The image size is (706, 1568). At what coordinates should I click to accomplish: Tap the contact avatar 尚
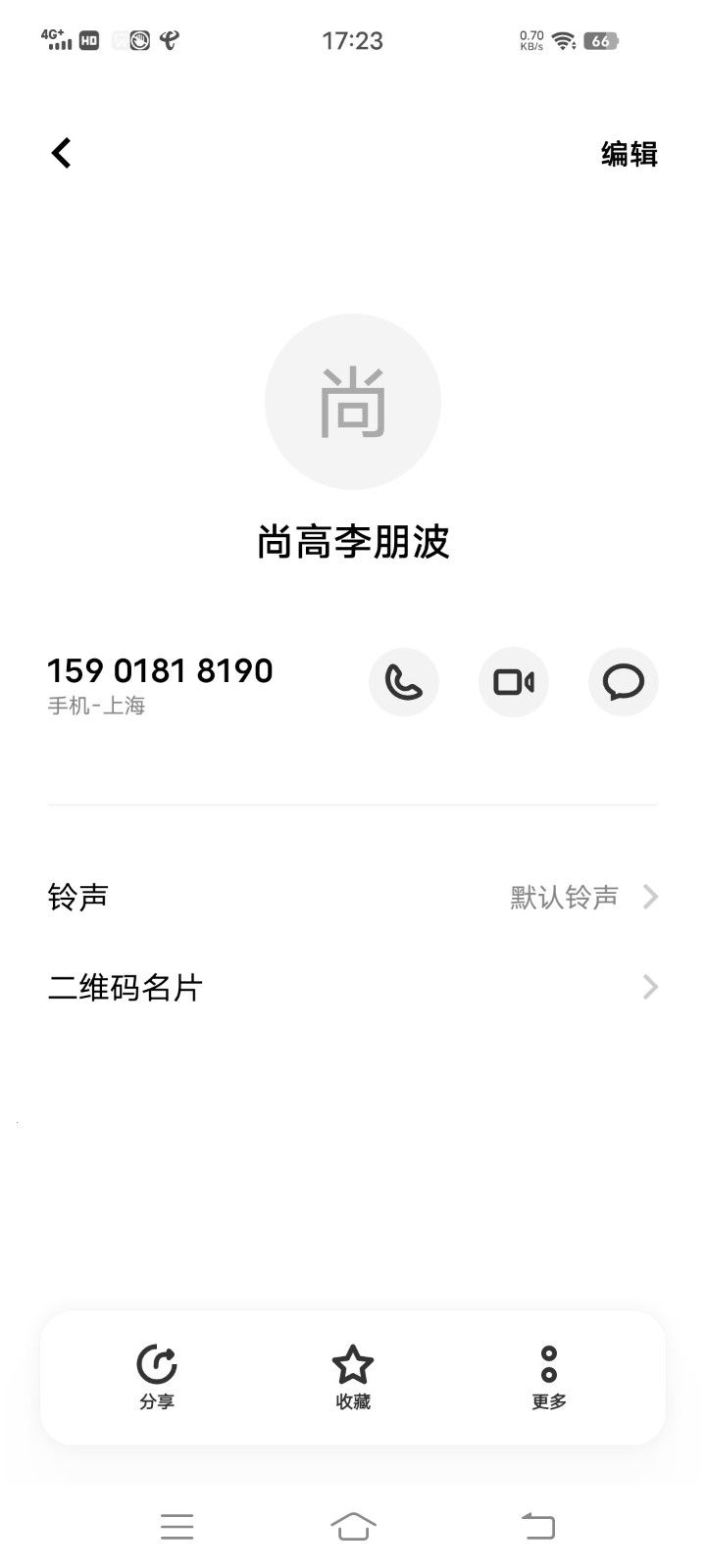(x=353, y=402)
